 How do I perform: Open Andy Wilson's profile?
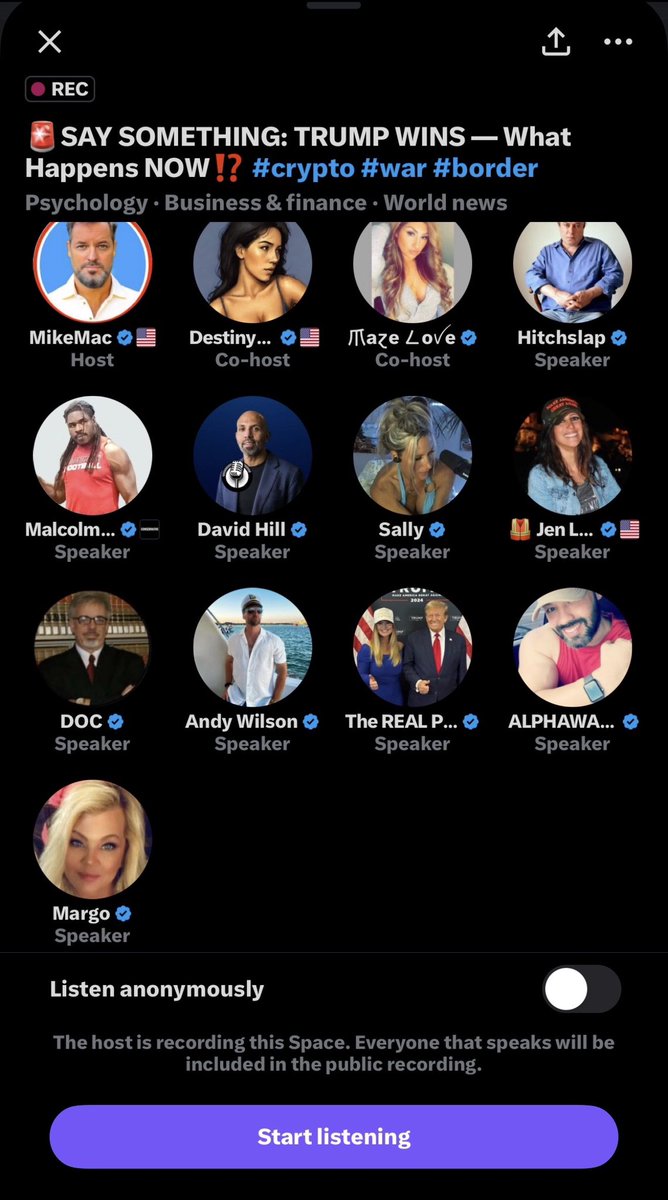click(x=252, y=647)
